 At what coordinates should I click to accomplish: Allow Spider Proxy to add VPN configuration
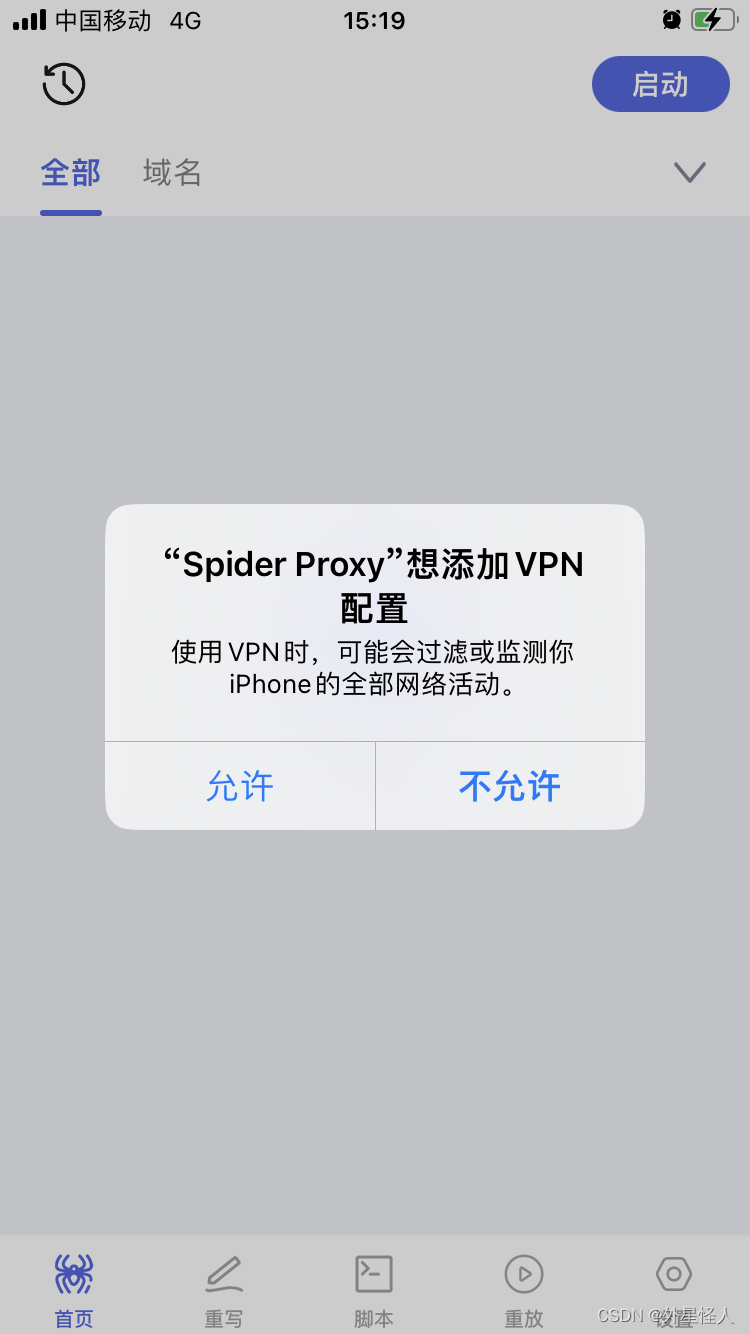tap(240, 786)
